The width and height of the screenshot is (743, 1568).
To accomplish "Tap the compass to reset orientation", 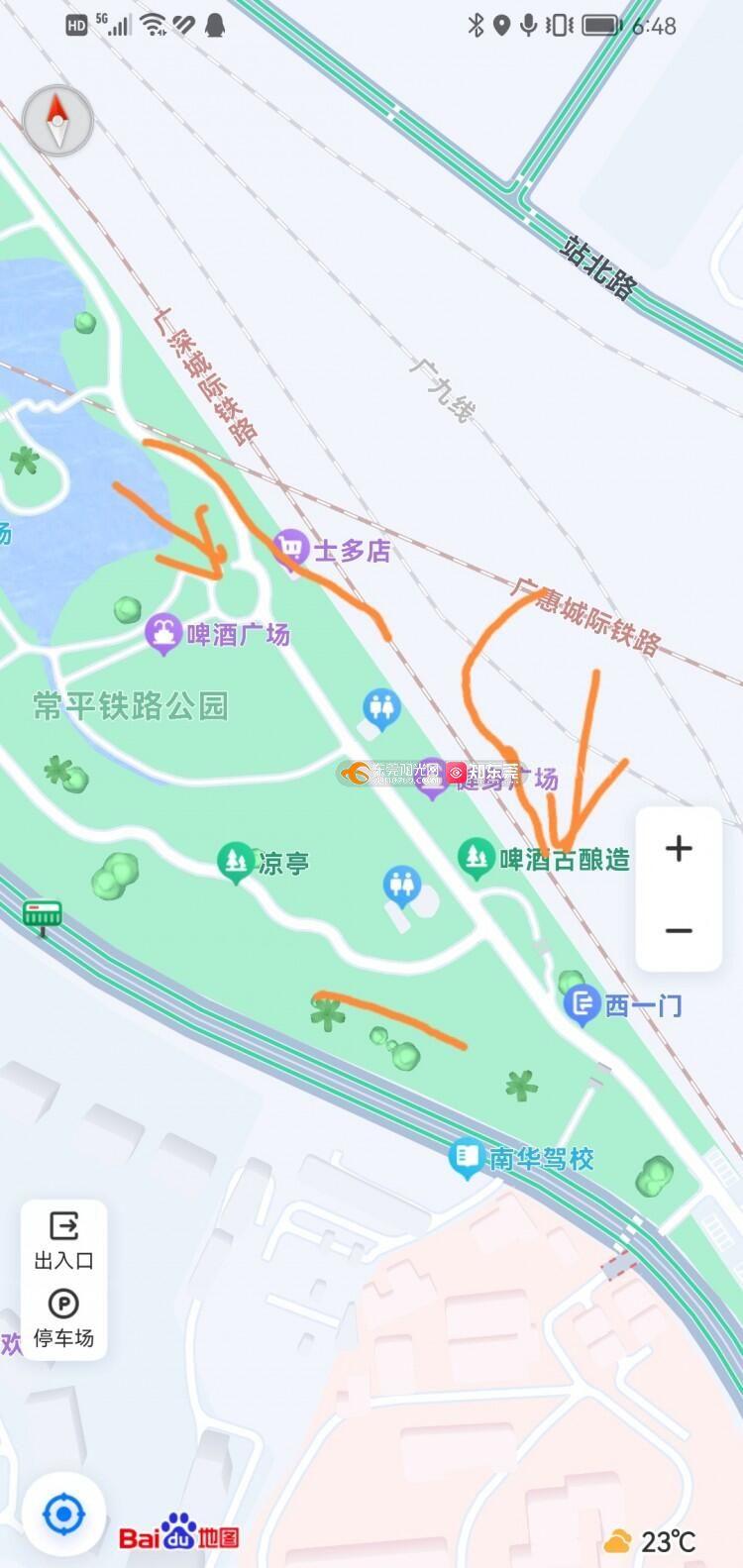I will [x=57, y=121].
